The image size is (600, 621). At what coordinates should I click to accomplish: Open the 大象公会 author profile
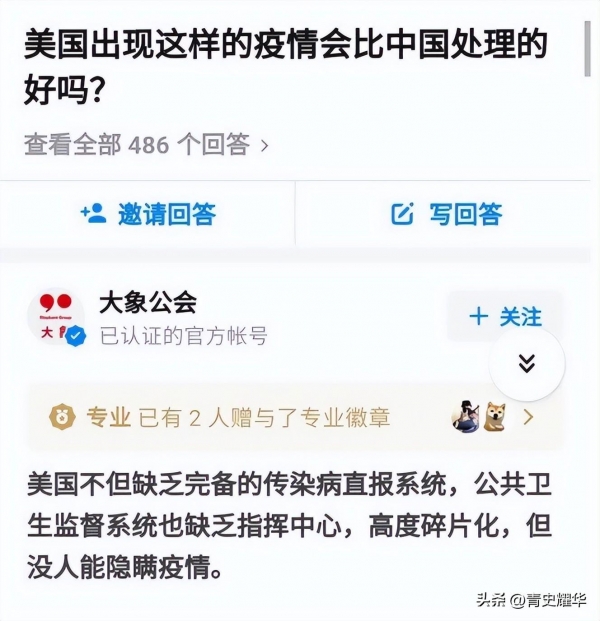pos(147,302)
